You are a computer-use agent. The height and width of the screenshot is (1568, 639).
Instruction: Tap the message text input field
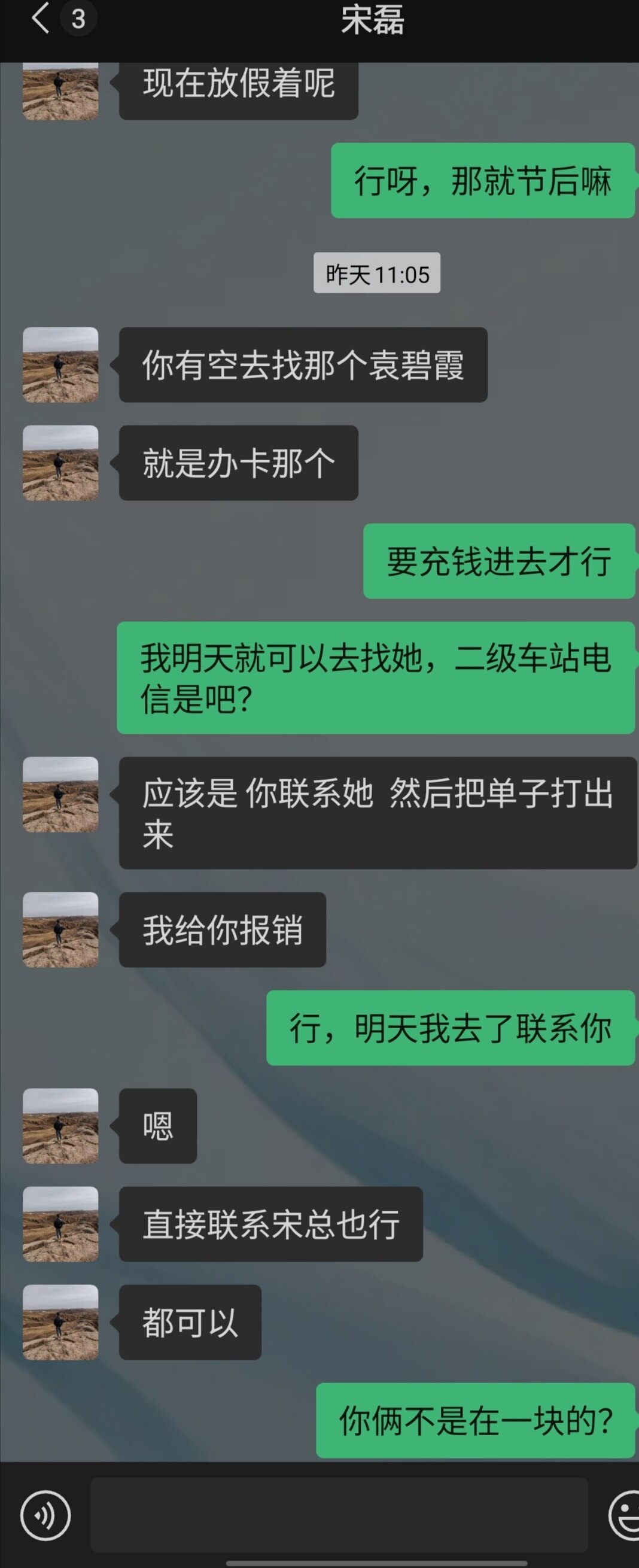(x=339, y=1514)
